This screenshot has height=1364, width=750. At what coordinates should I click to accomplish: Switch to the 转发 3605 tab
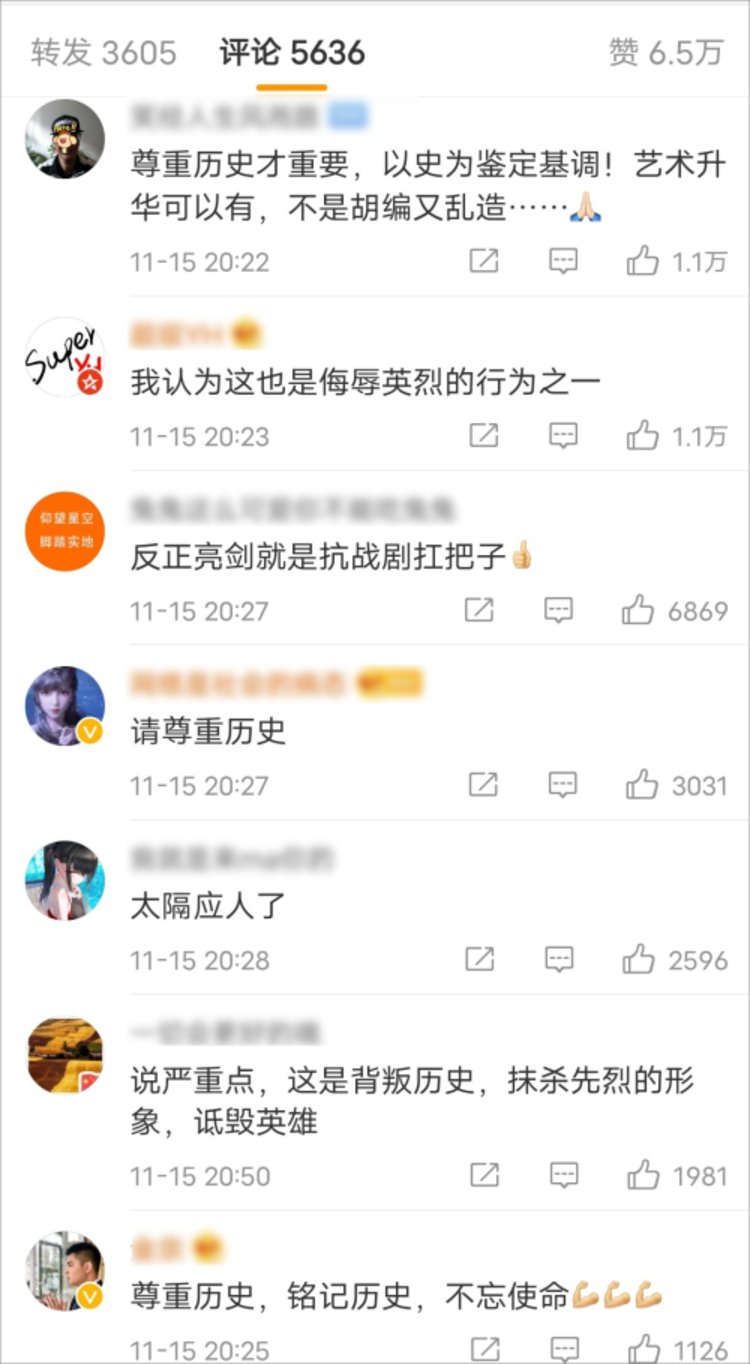(103, 53)
